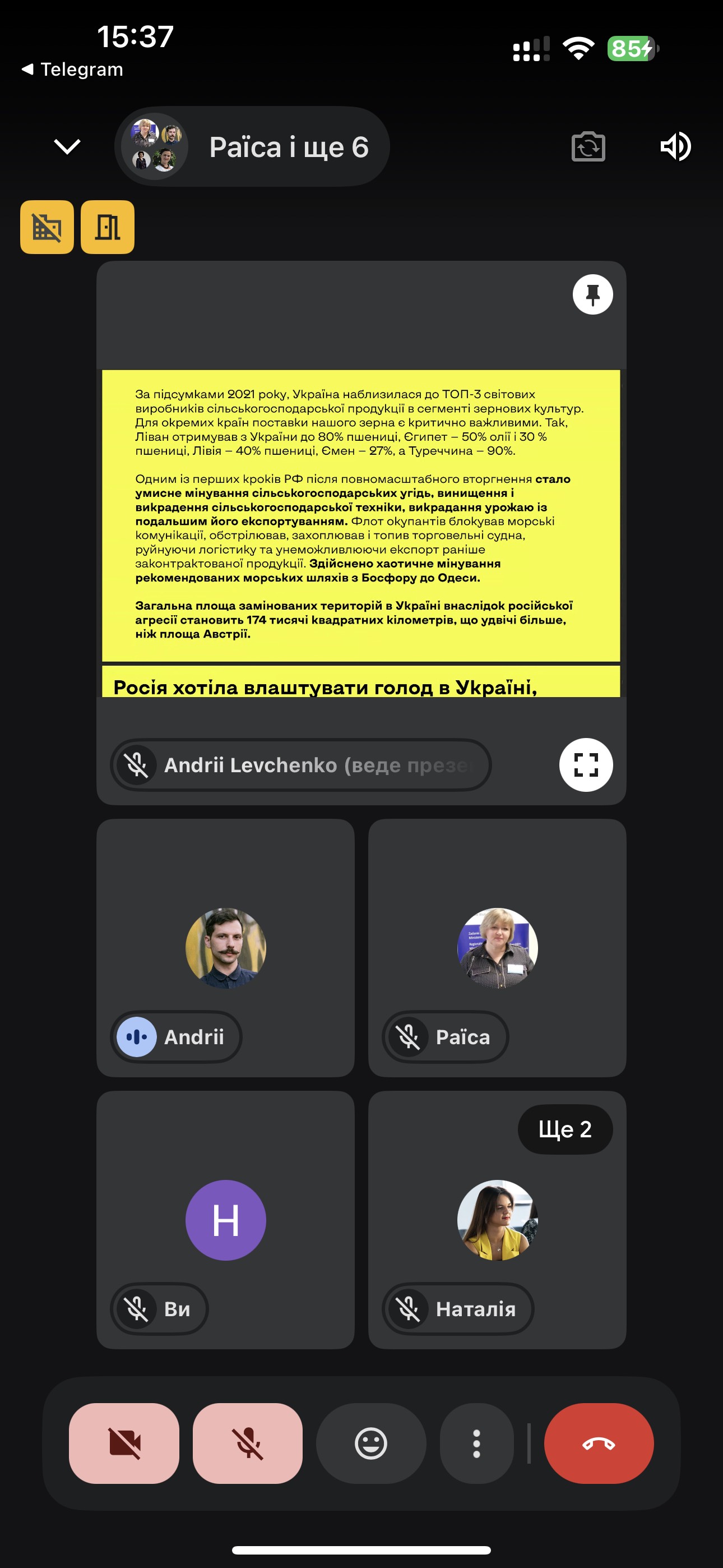723x1568 pixels.
Task: Open Наталія's participant tile
Action: click(497, 1220)
